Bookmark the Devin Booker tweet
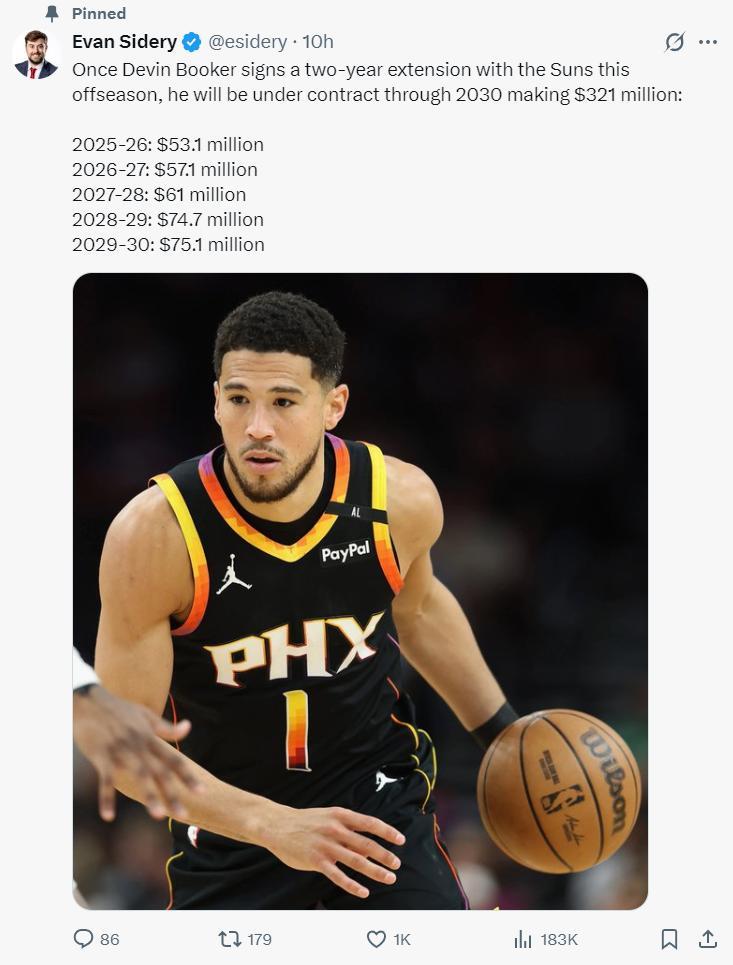This screenshot has height=965, width=733. pos(669,939)
